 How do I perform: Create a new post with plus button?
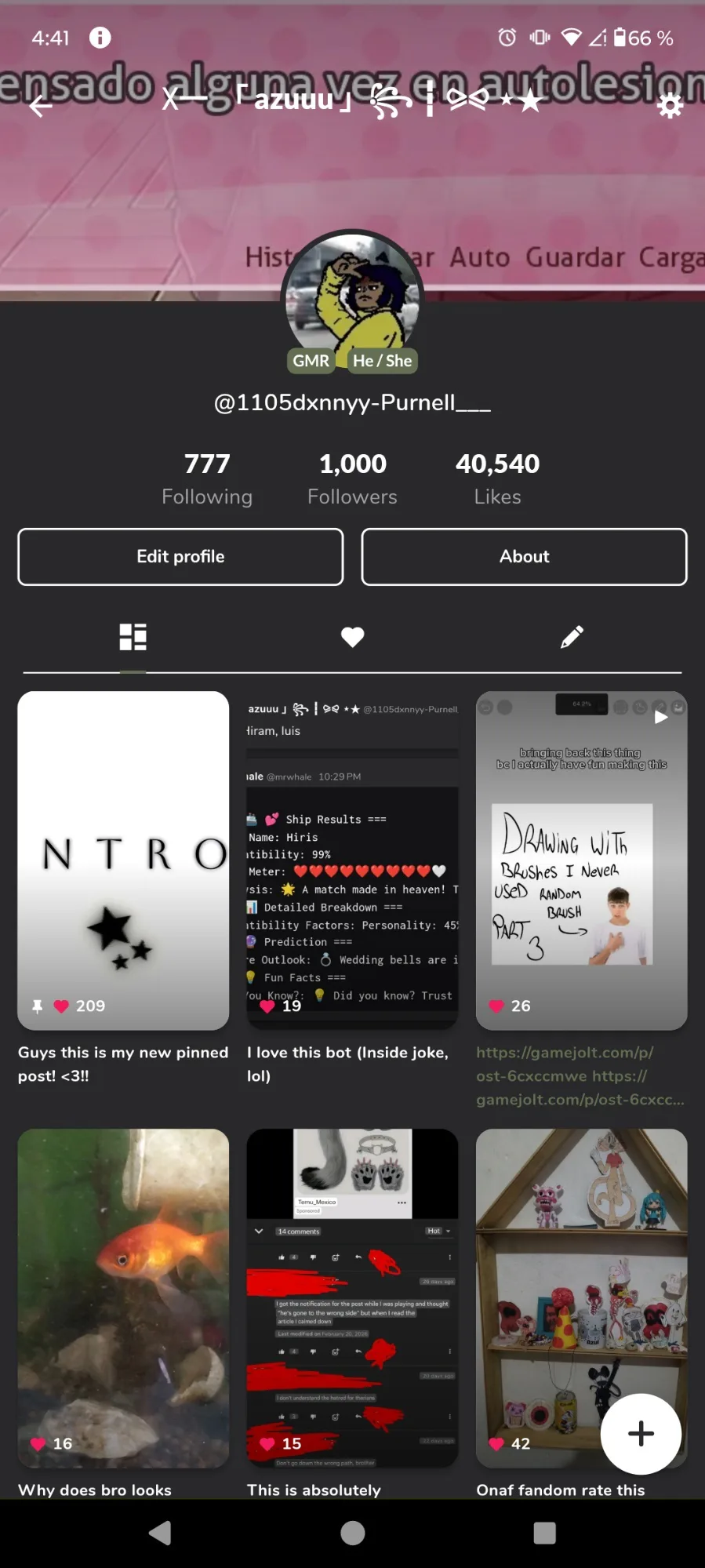pyautogui.click(x=641, y=1434)
